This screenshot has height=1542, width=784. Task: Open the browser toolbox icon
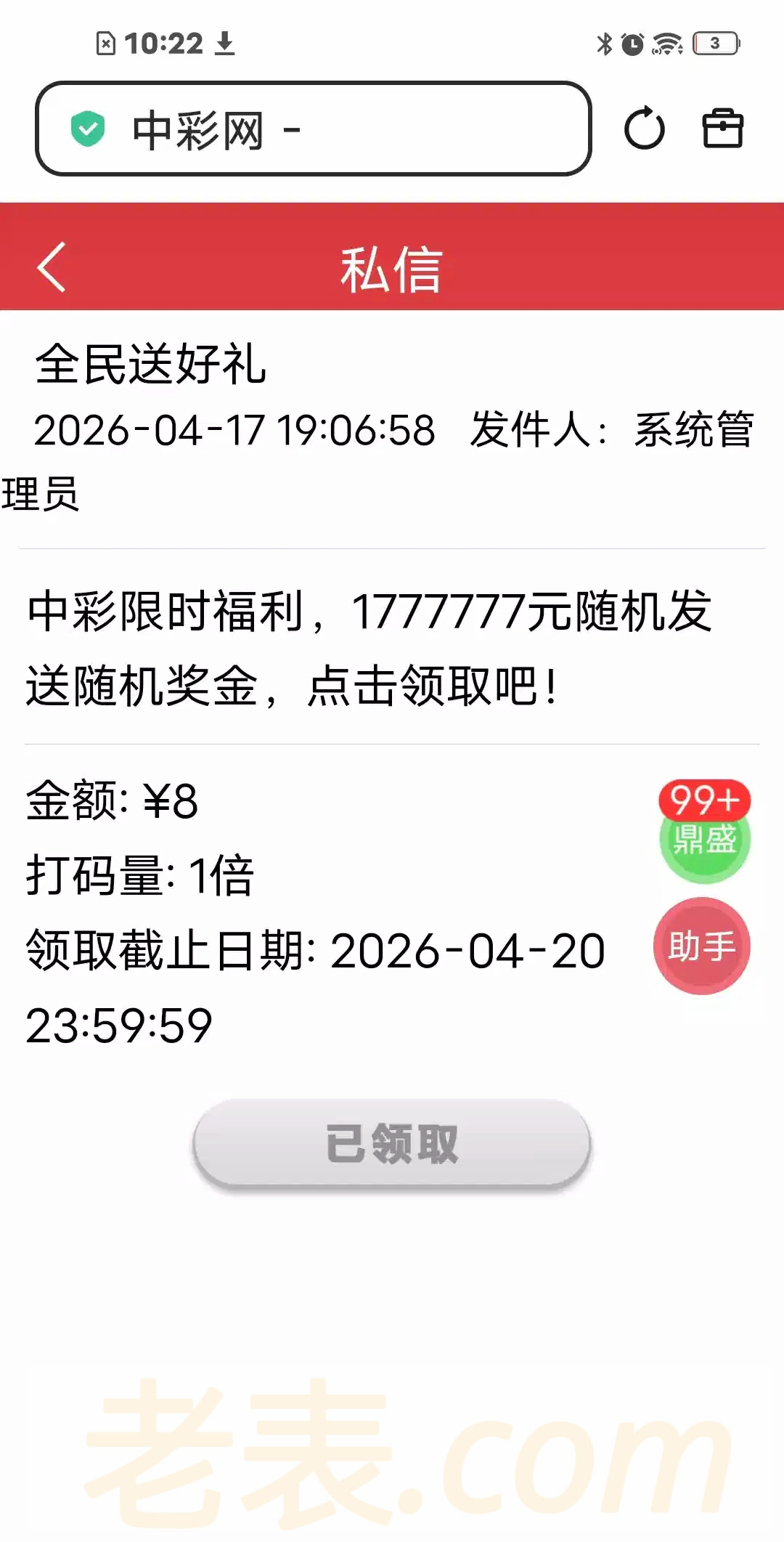722,129
